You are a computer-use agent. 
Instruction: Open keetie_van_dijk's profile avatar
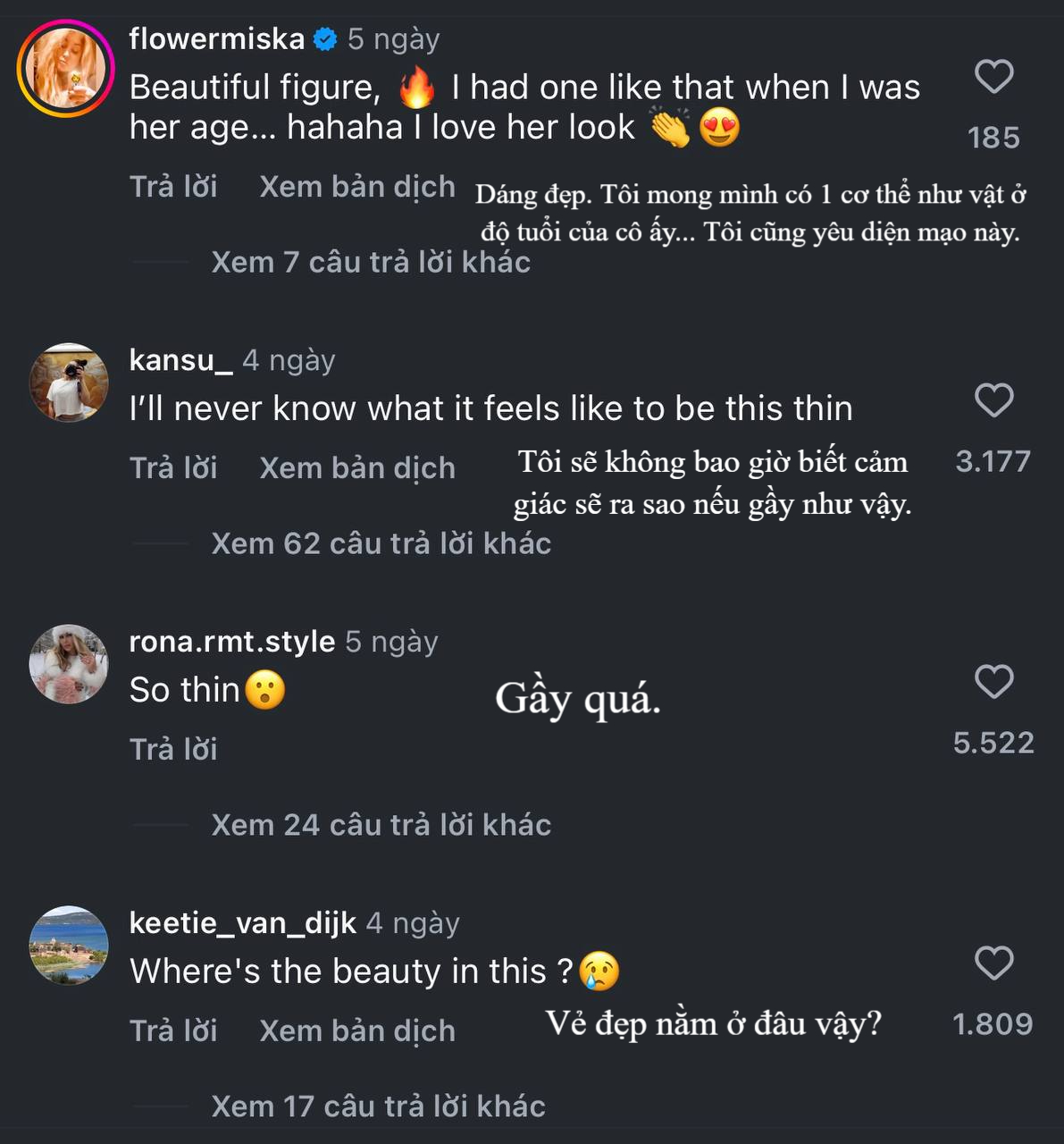[69, 946]
